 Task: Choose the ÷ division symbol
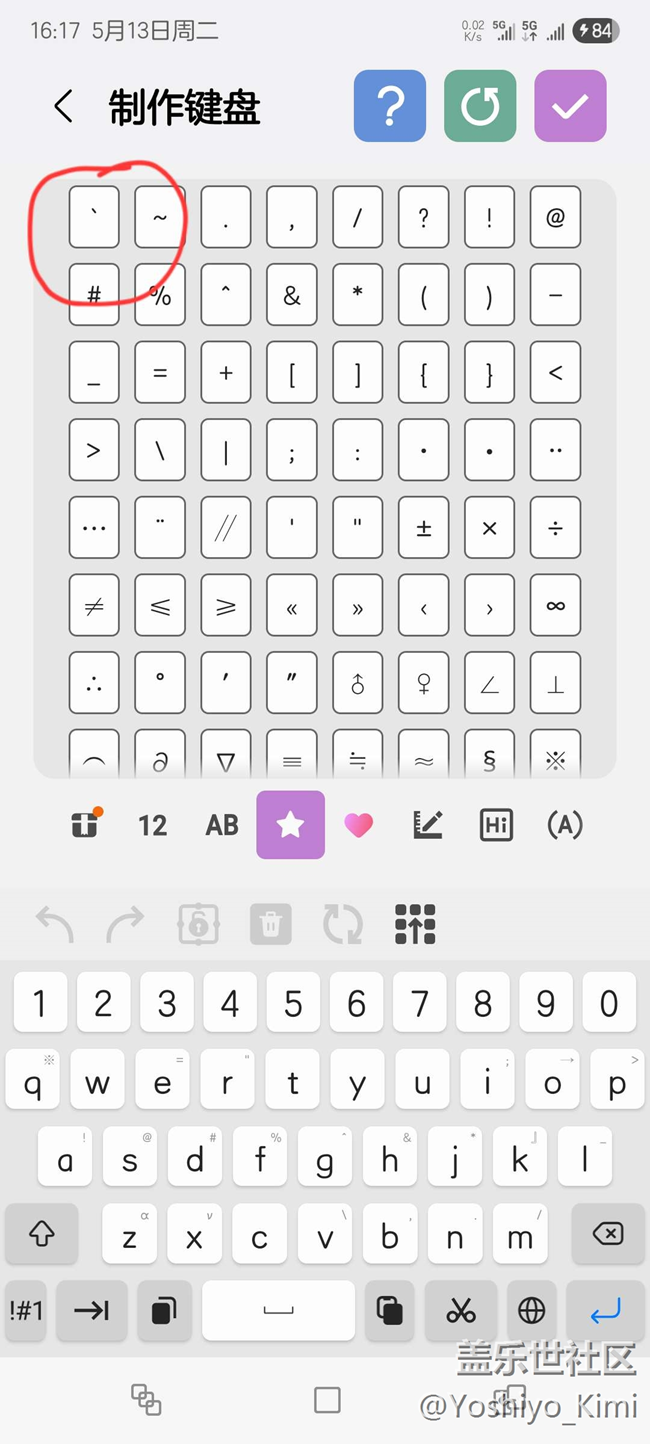(x=555, y=528)
